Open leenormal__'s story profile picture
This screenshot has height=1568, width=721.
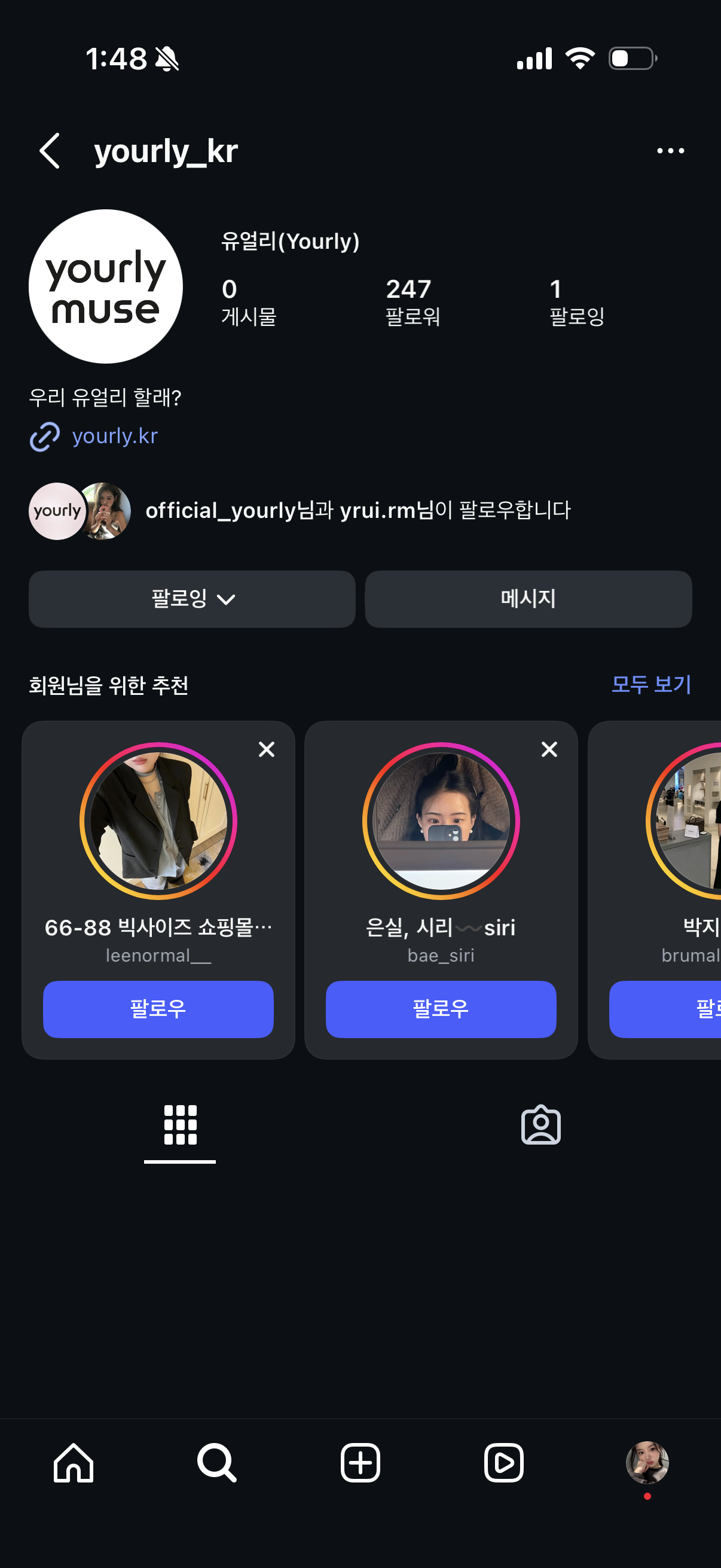[158, 820]
